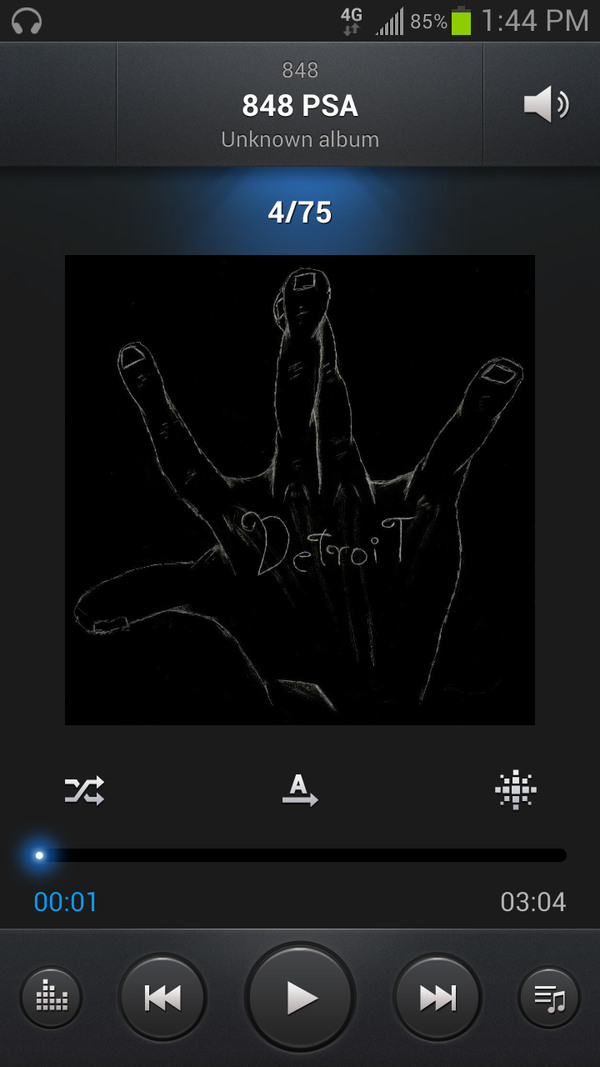
Task: Change the repeat mode setting
Action: pos(299,791)
